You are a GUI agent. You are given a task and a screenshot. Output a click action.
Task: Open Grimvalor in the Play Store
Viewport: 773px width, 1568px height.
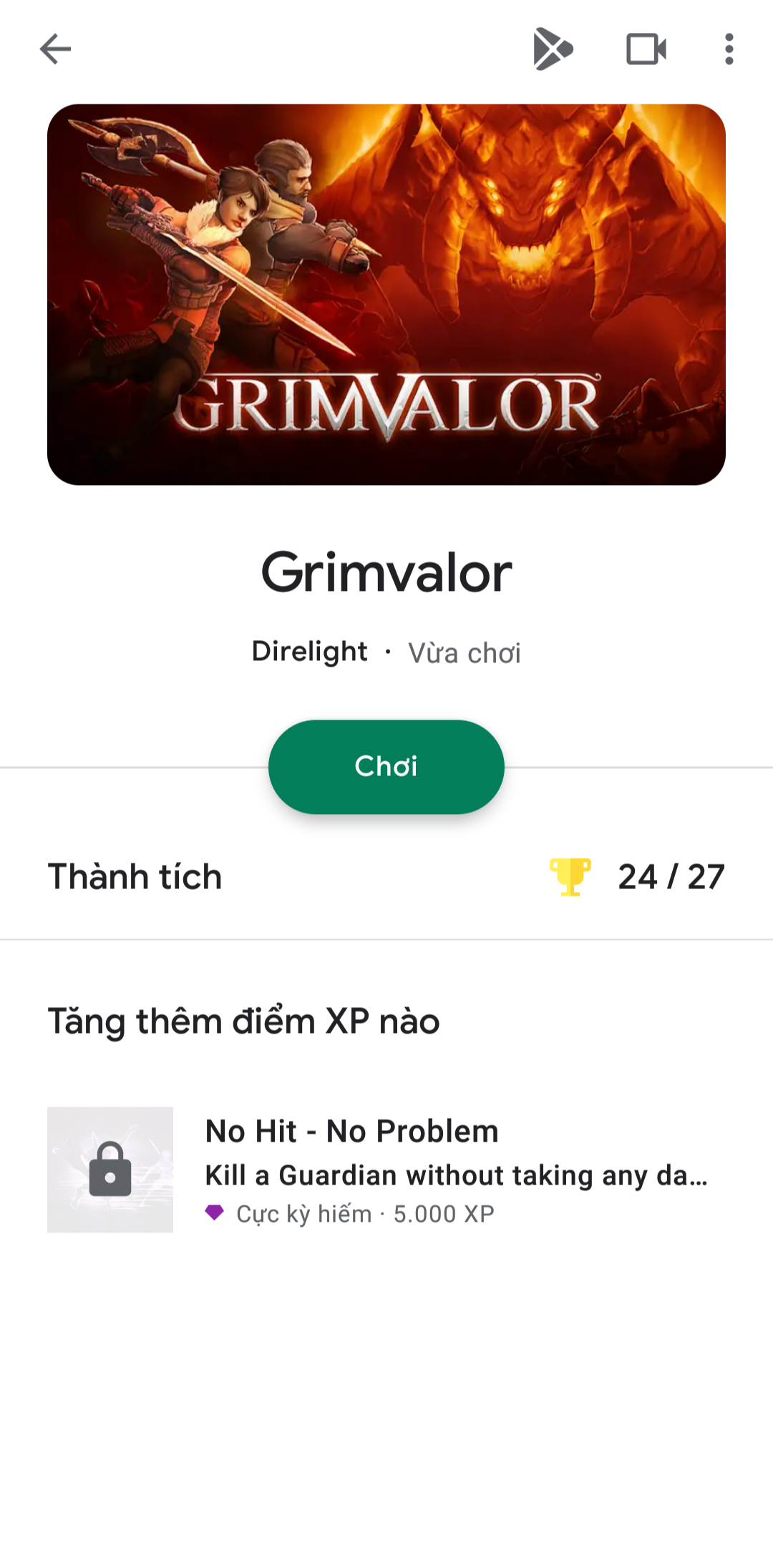(553, 49)
